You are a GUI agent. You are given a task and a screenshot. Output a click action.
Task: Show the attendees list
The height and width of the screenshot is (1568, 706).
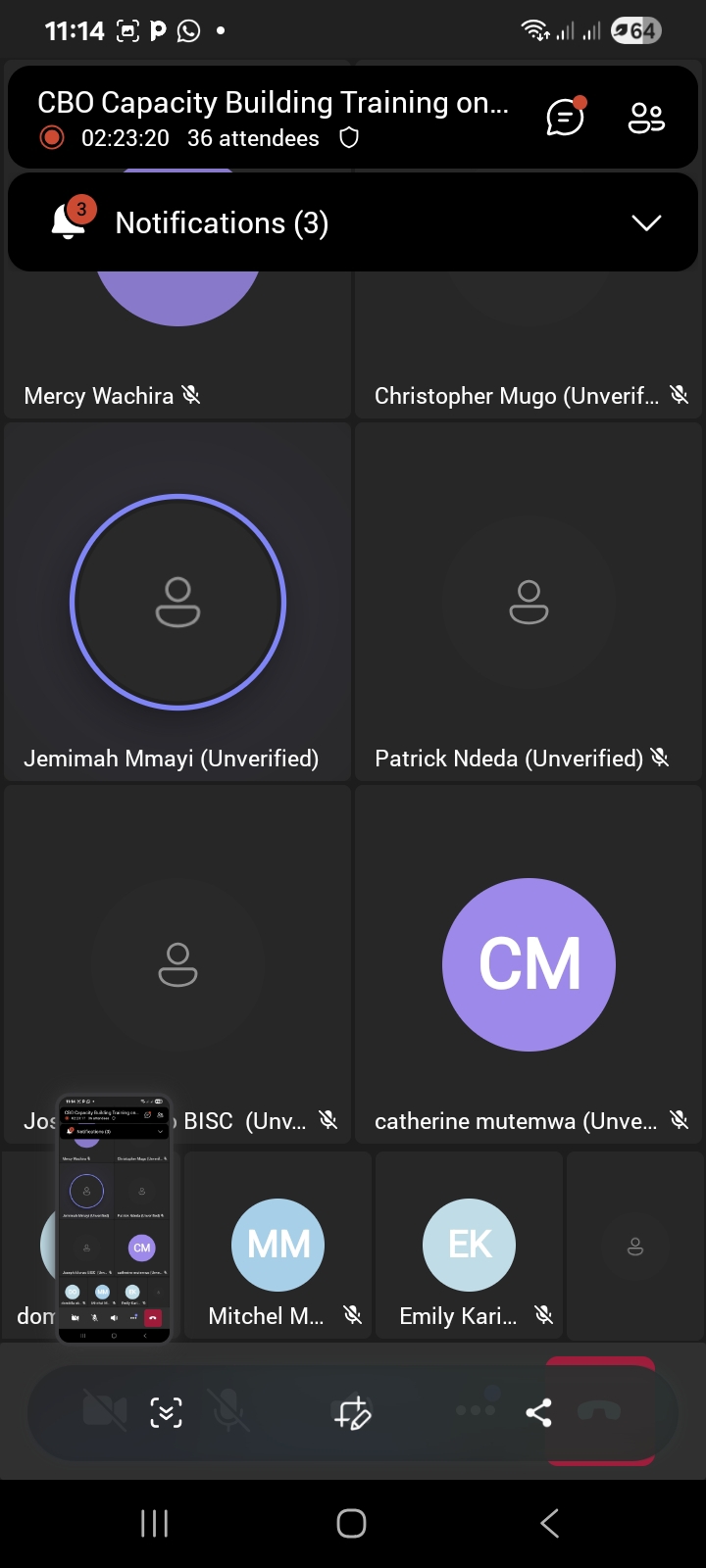646,118
